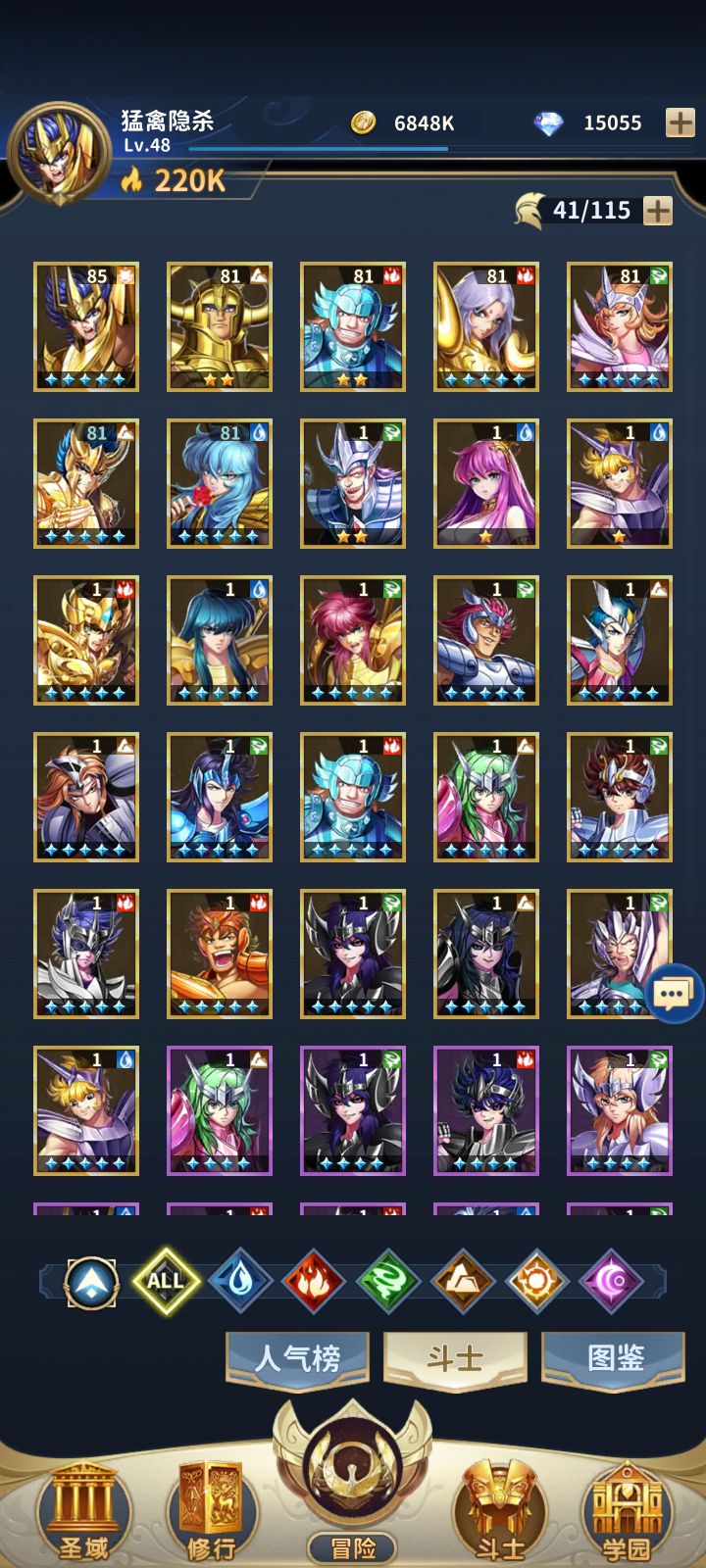Open 修行 in bottom navigation
This screenshot has height=1568, width=706.
click(x=212, y=1510)
